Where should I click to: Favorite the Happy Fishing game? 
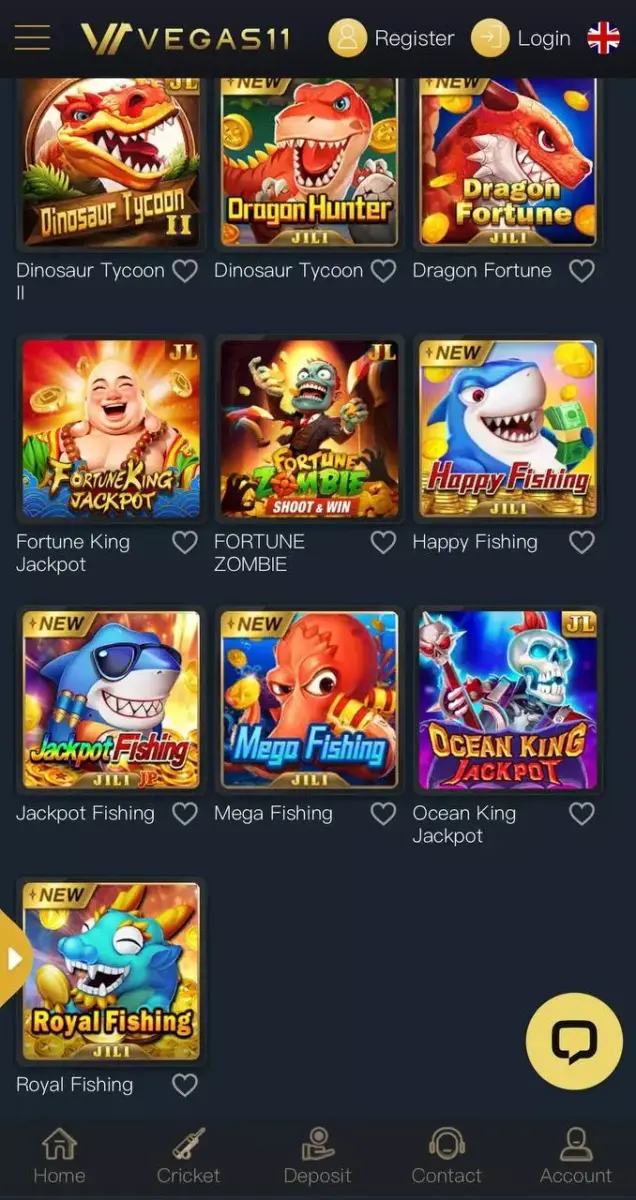pos(582,543)
